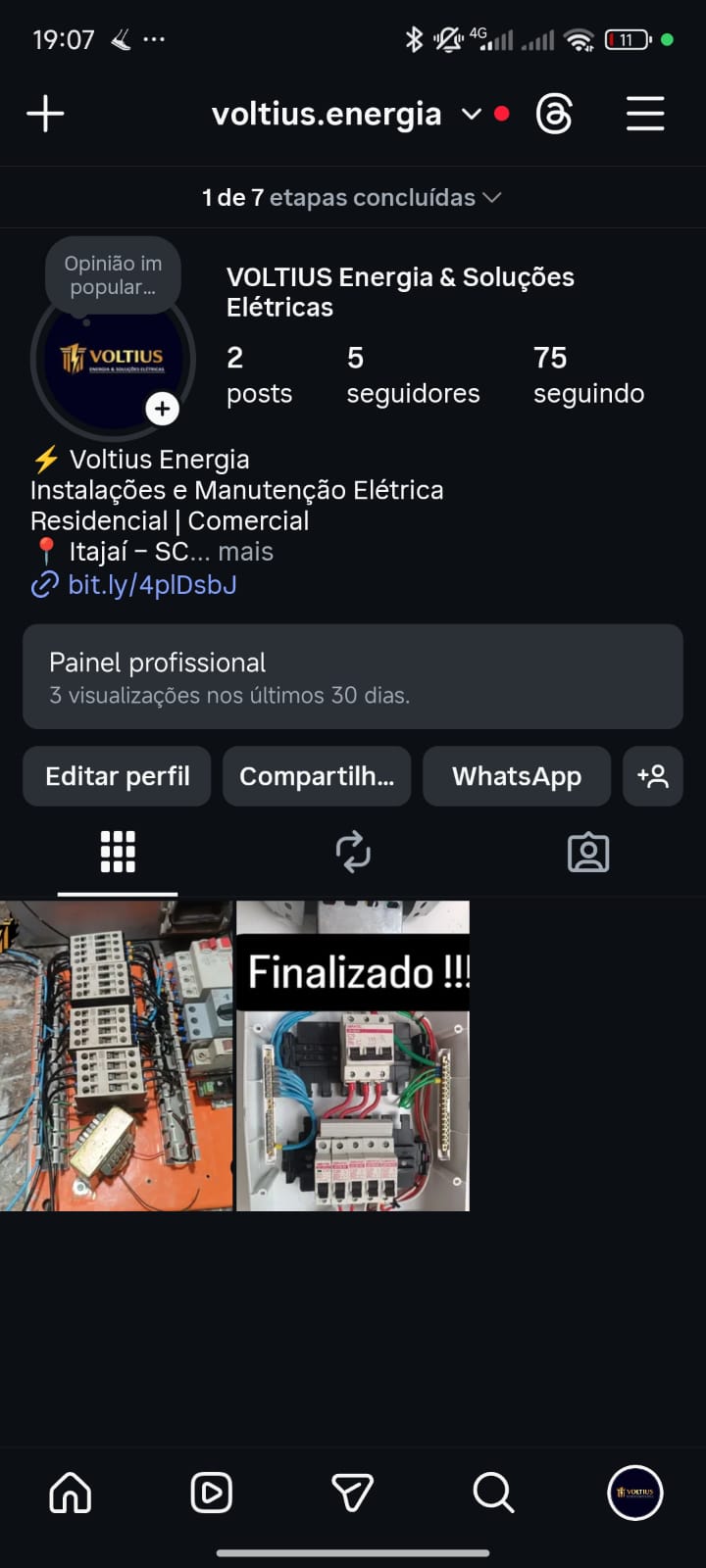Switch to the posts grid tab
The height and width of the screenshot is (1568, 706).
118,852
